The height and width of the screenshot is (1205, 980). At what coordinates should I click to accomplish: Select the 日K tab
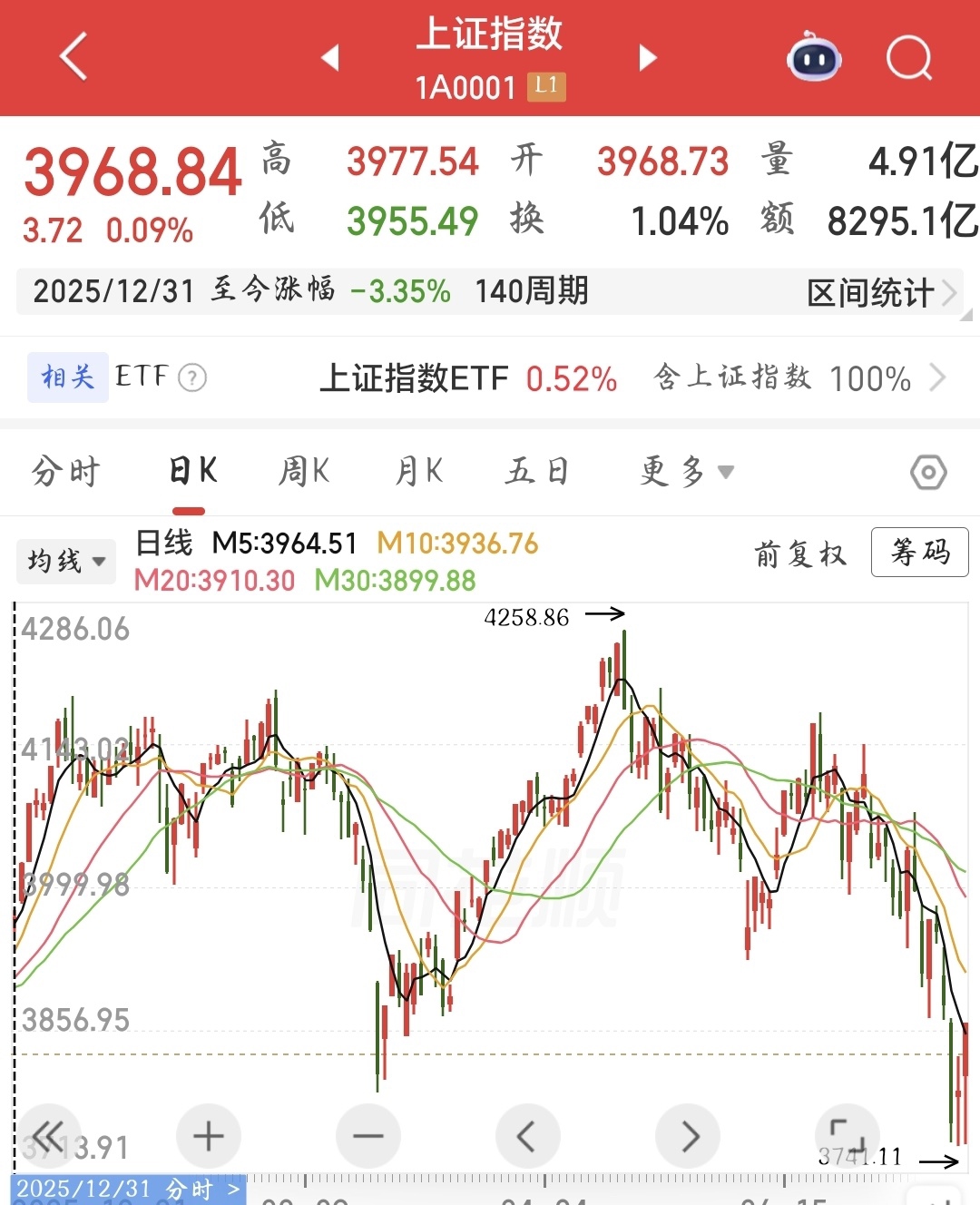(x=192, y=472)
